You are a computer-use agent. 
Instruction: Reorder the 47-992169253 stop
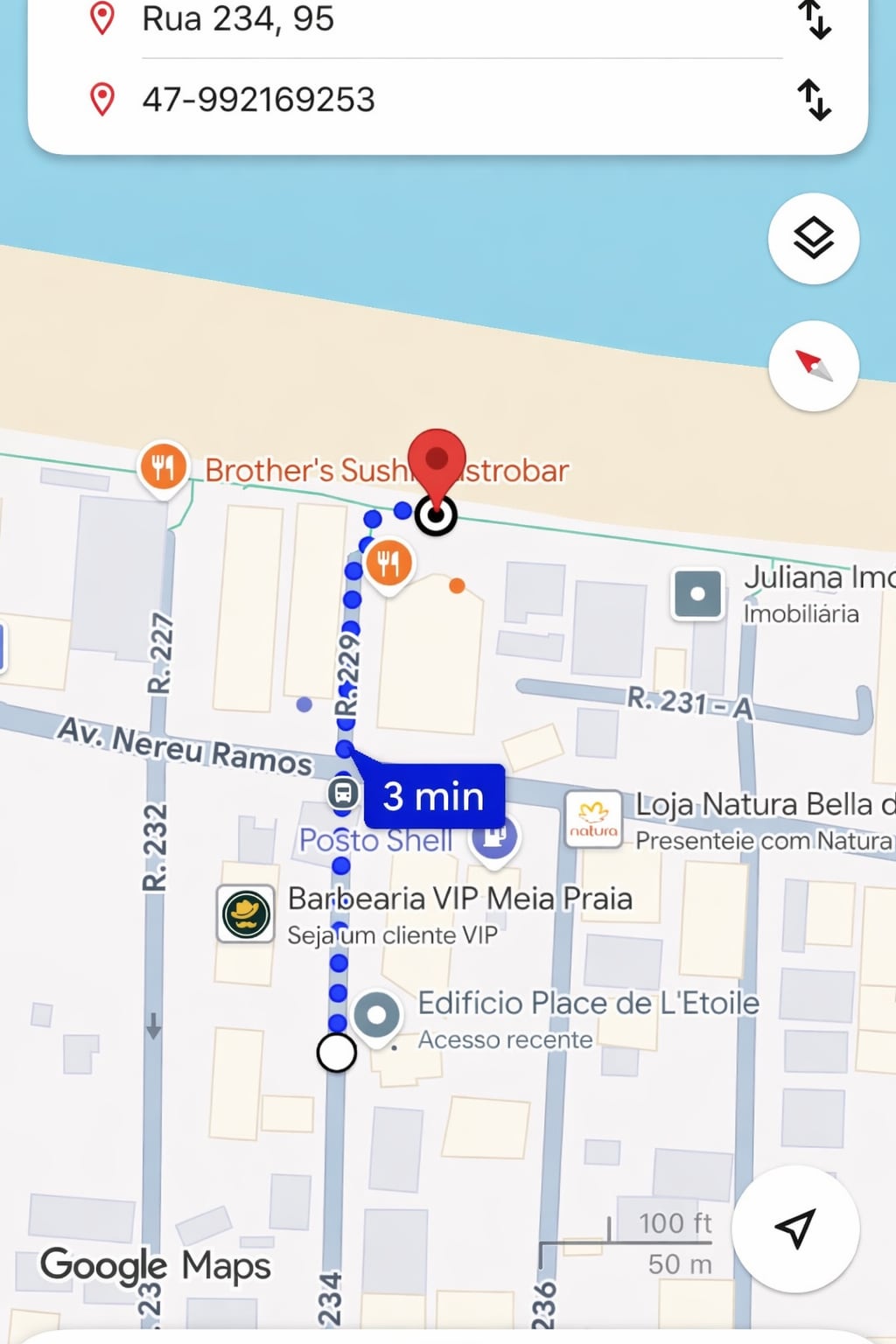click(814, 100)
